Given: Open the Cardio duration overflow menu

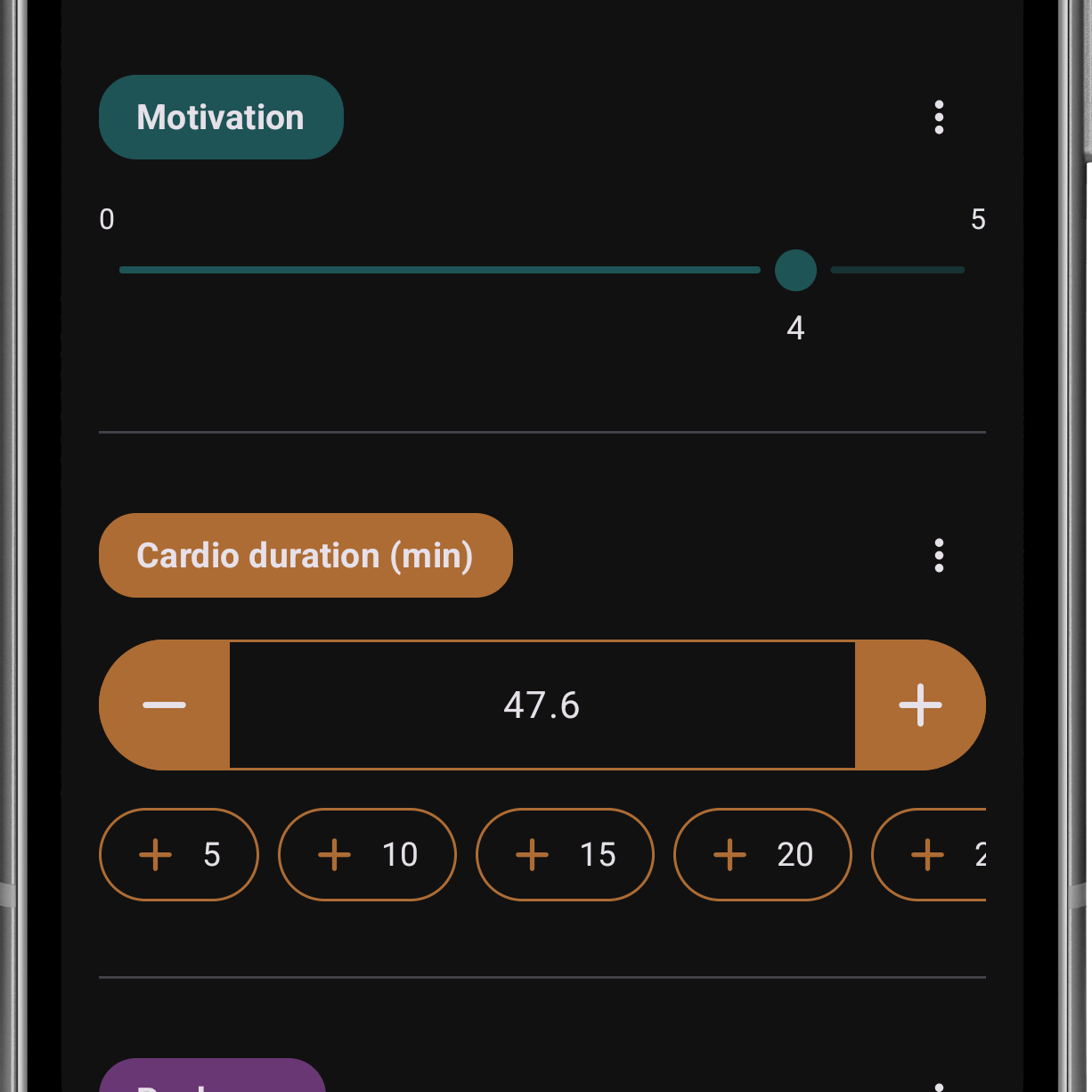Looking at the screenshot, I should pyautogui.click(x=939, y=556).
